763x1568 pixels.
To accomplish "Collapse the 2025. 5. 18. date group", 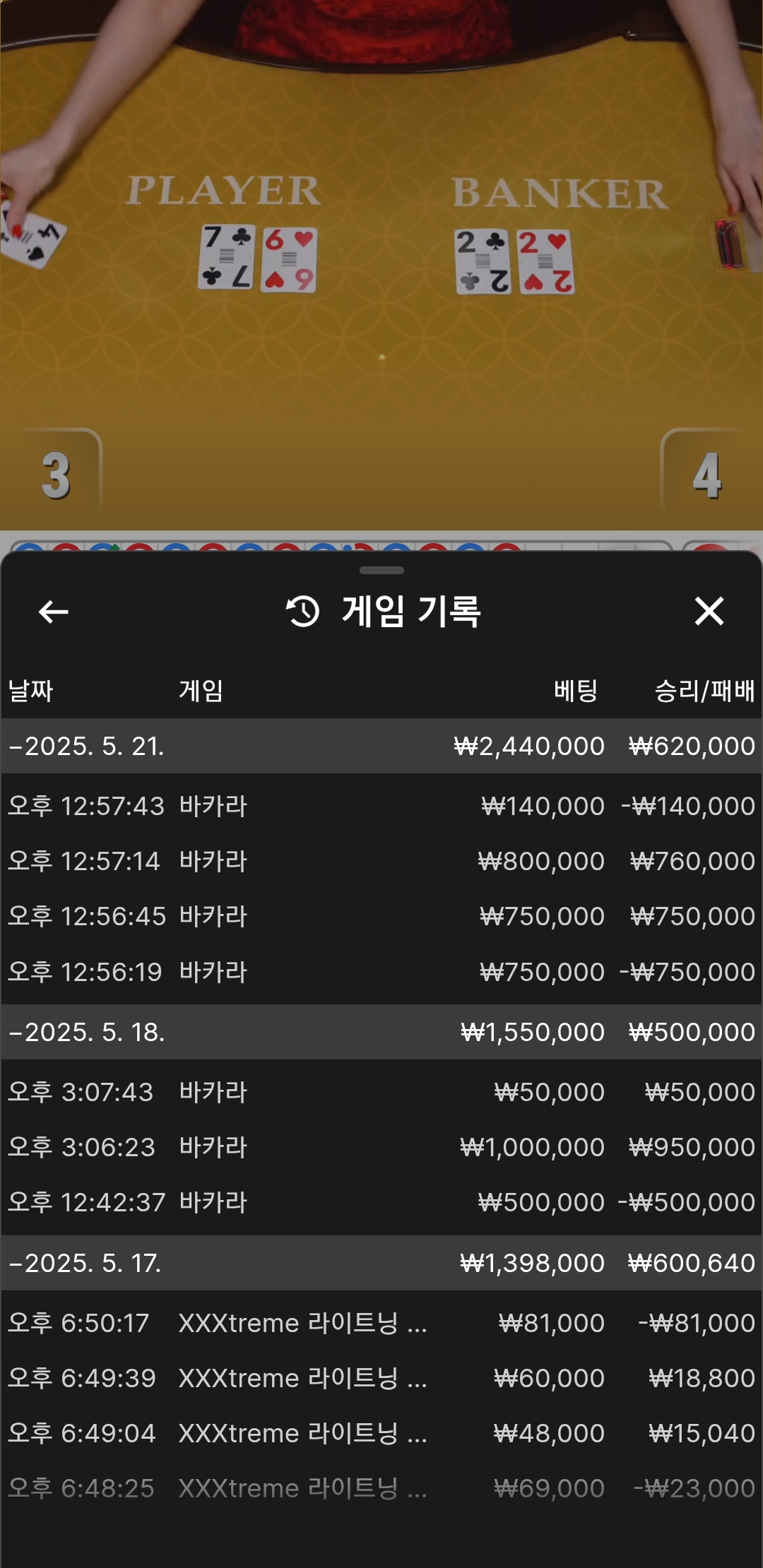I will tap(381, 1032).
